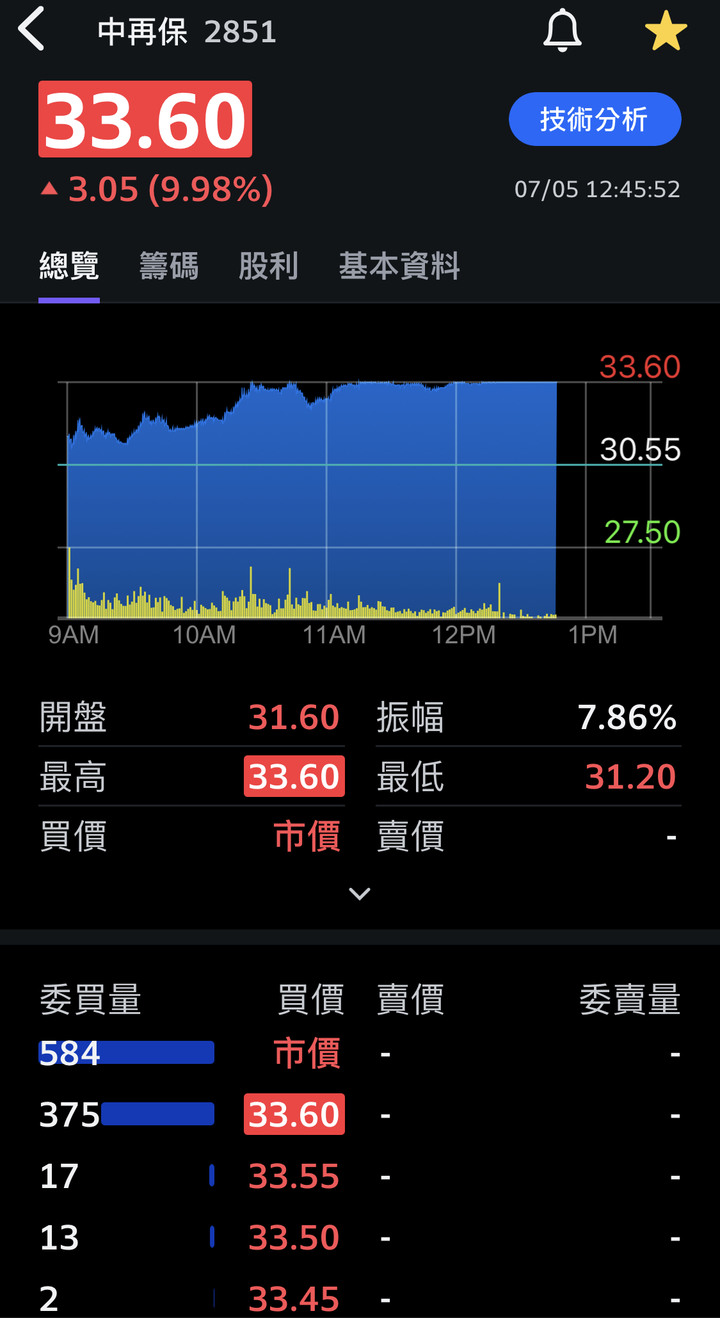The image size is (720, 1318).
Task: Open the 股利 tab
Action: pyautogui.click(x=268, y=266)
